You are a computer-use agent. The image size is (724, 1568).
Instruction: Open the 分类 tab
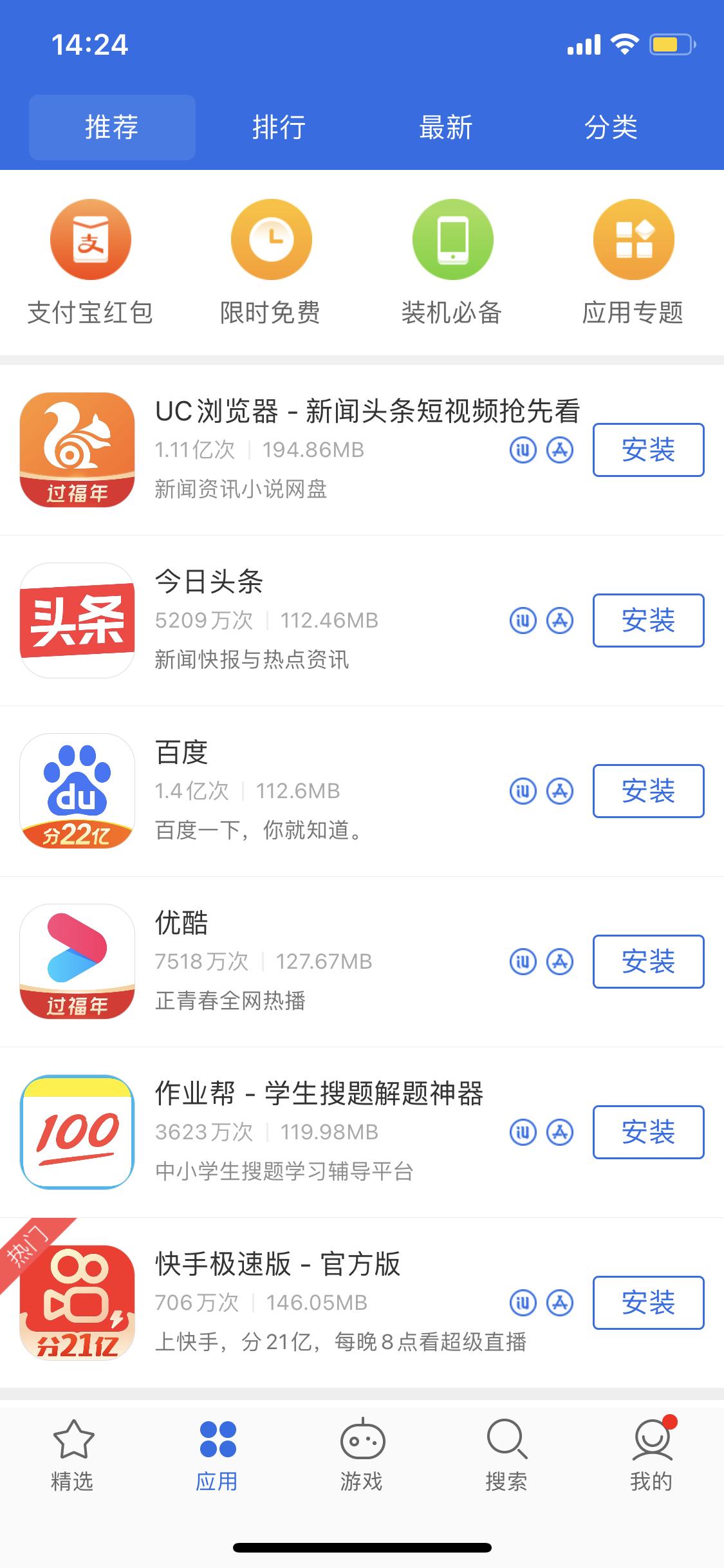click(613, 127)
